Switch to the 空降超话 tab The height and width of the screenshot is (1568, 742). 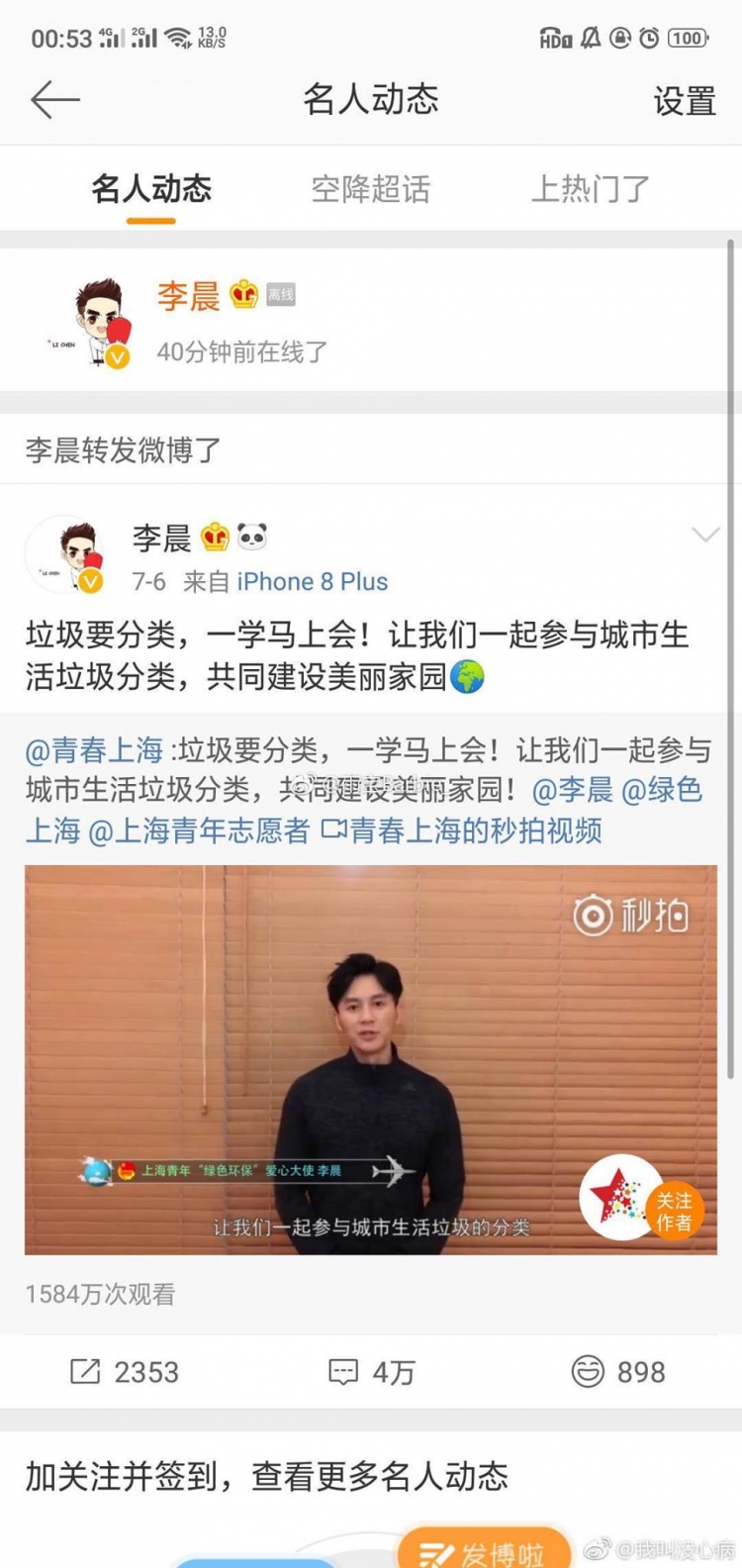(x=370, y=188)
